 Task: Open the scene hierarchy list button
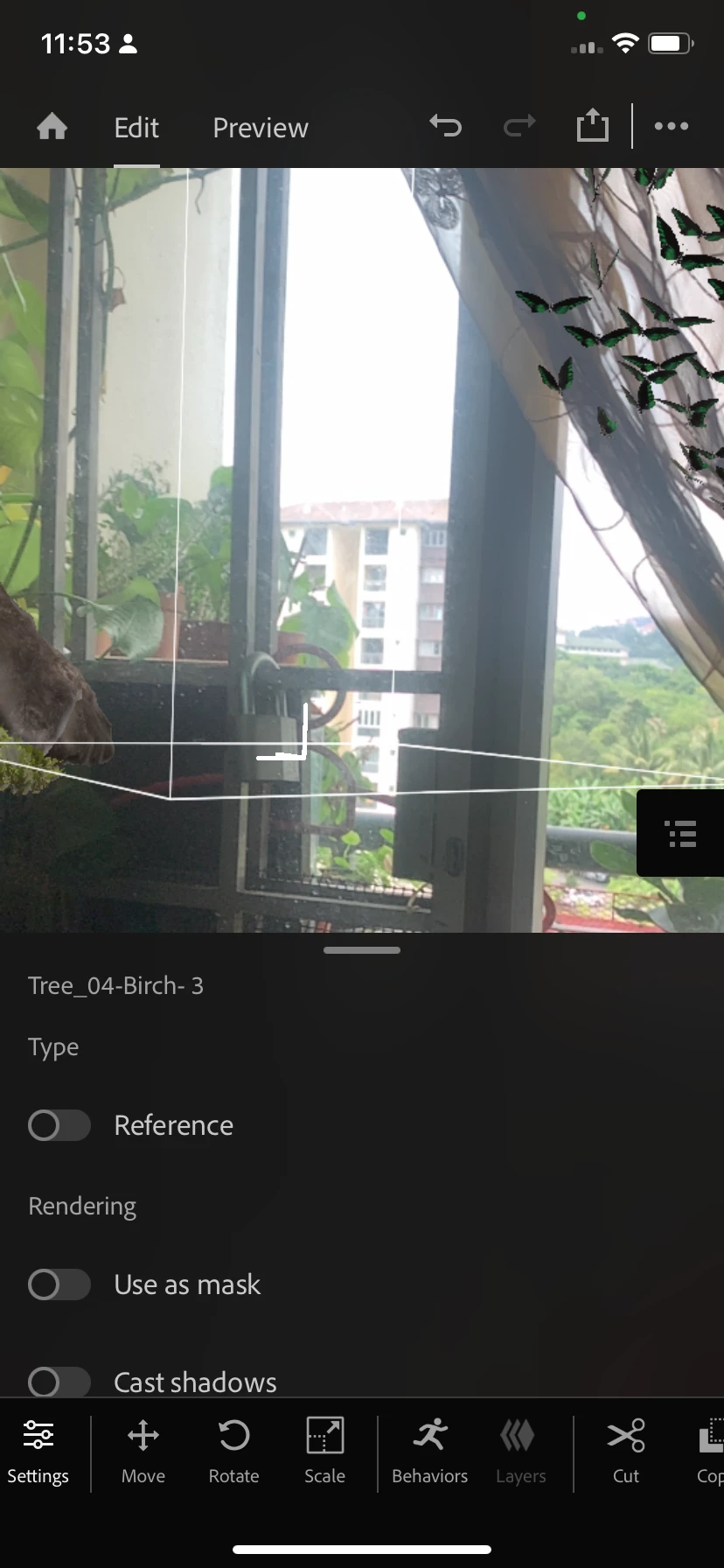point(681,833)
